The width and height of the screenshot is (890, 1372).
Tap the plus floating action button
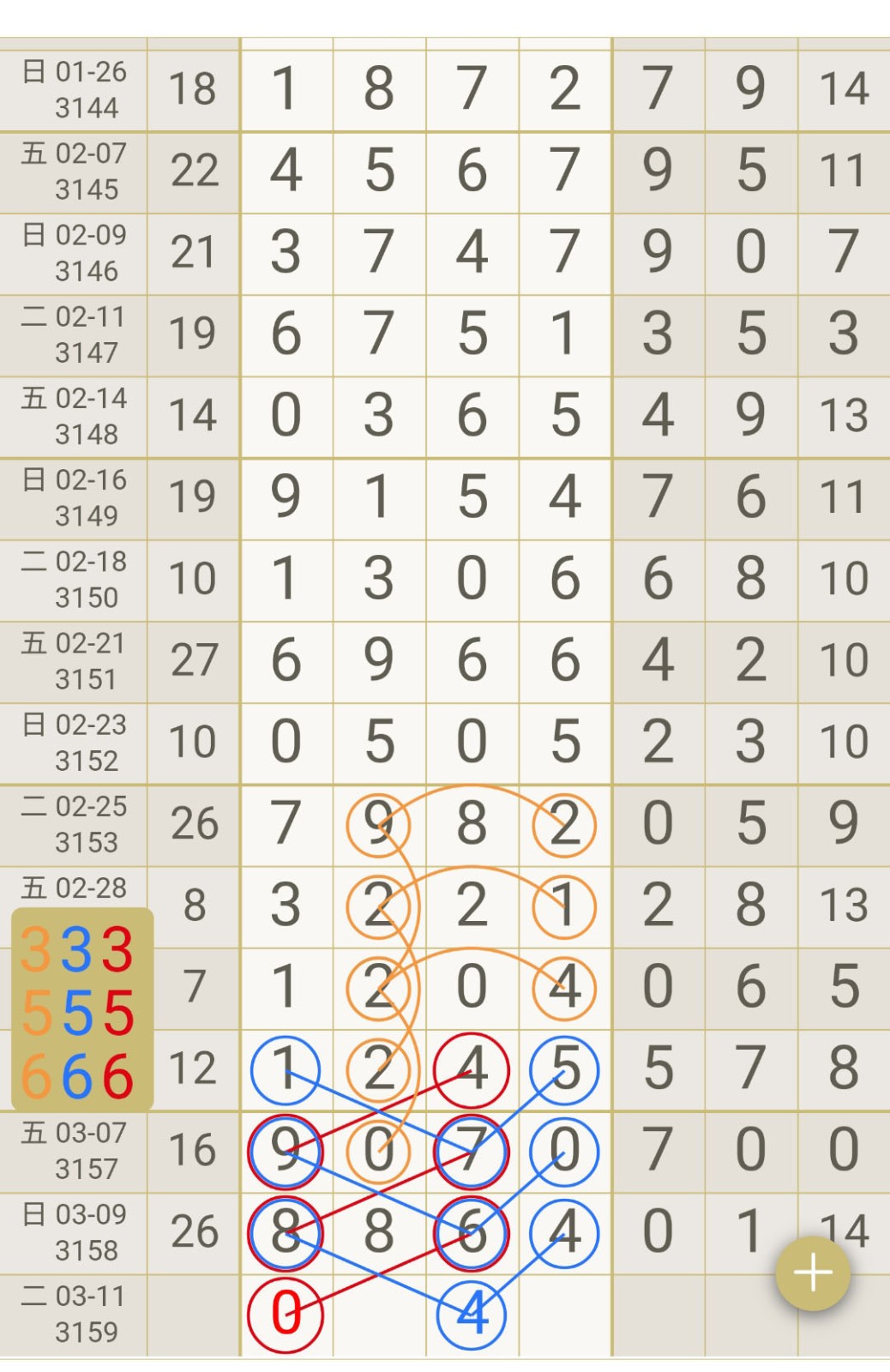pyautogui.click(x=812, y=1273)
